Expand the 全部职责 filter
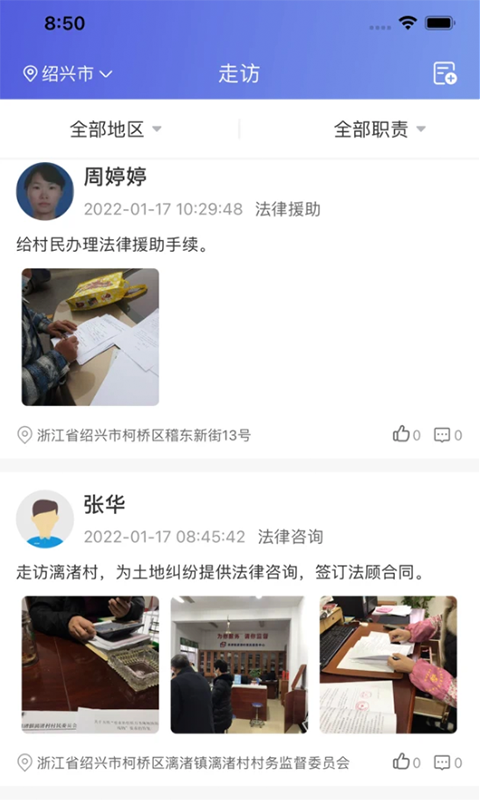This screenshot has height=800, width=480. click(380, 129)
